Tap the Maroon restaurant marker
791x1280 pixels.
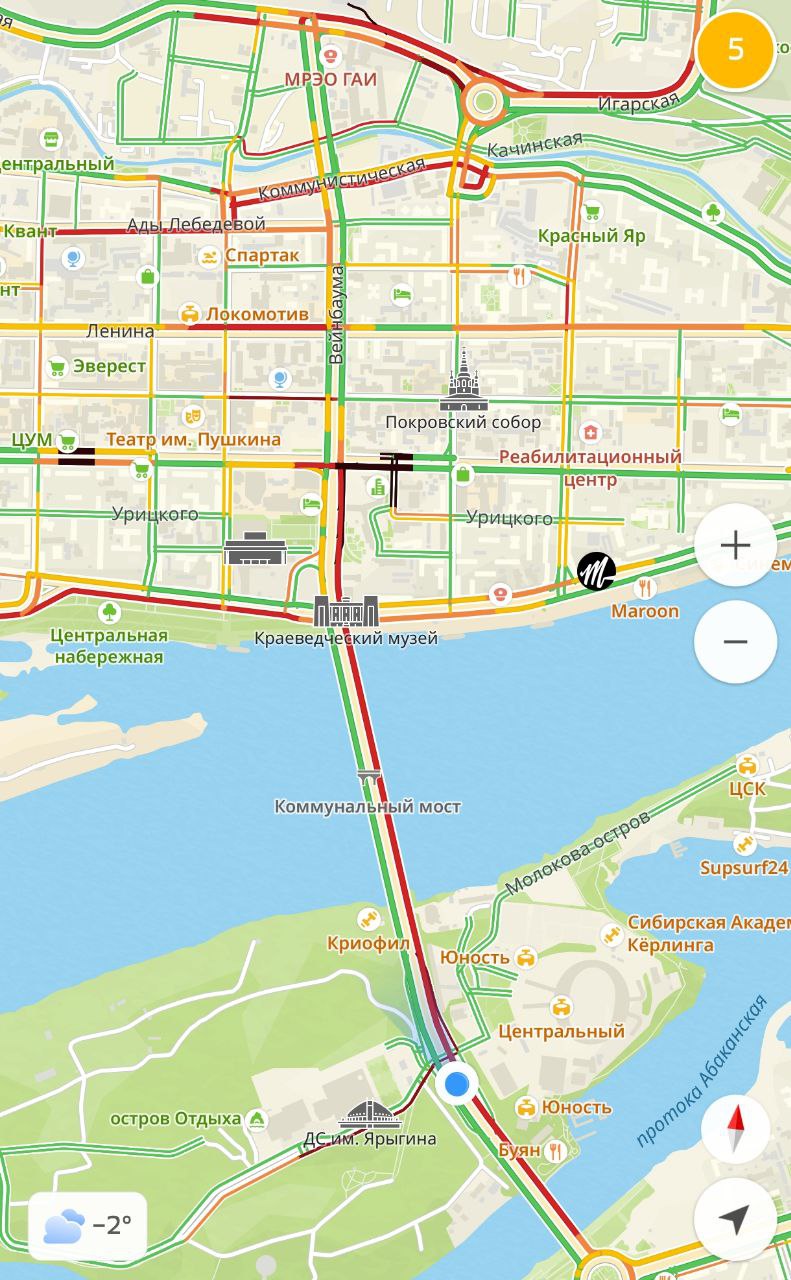(x=646, y=588)
